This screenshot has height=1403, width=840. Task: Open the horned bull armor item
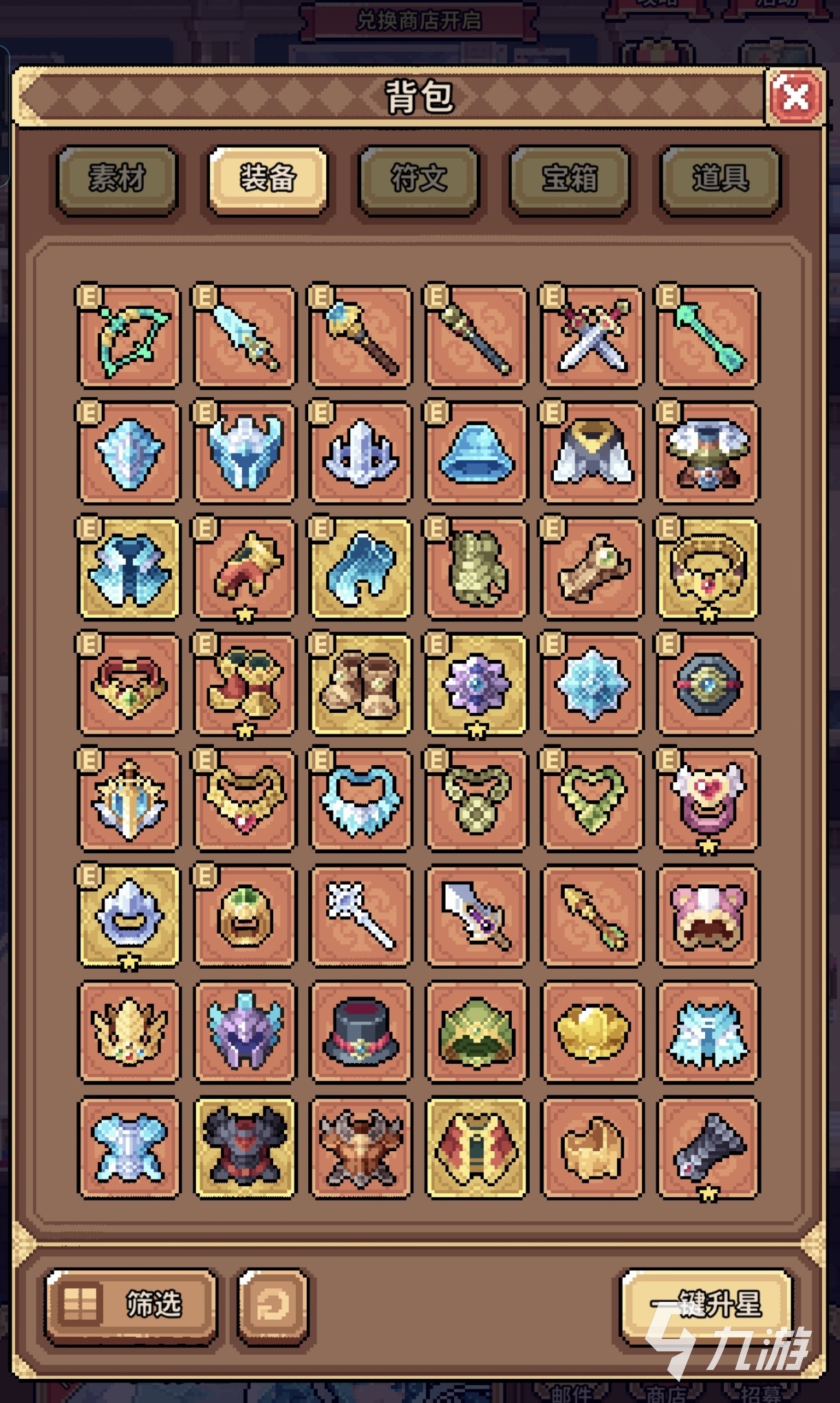pos(360,1148)
